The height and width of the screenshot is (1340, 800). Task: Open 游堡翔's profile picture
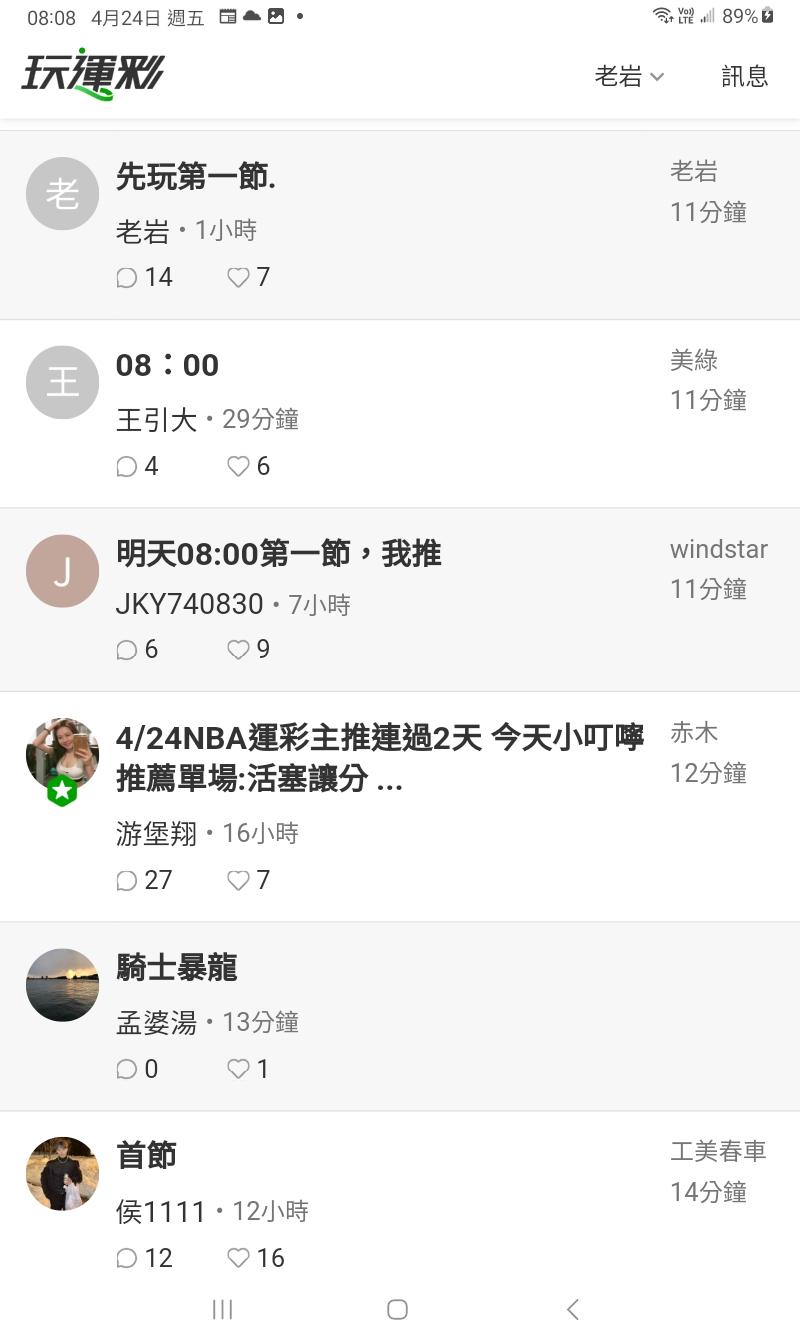coord(62,755)
